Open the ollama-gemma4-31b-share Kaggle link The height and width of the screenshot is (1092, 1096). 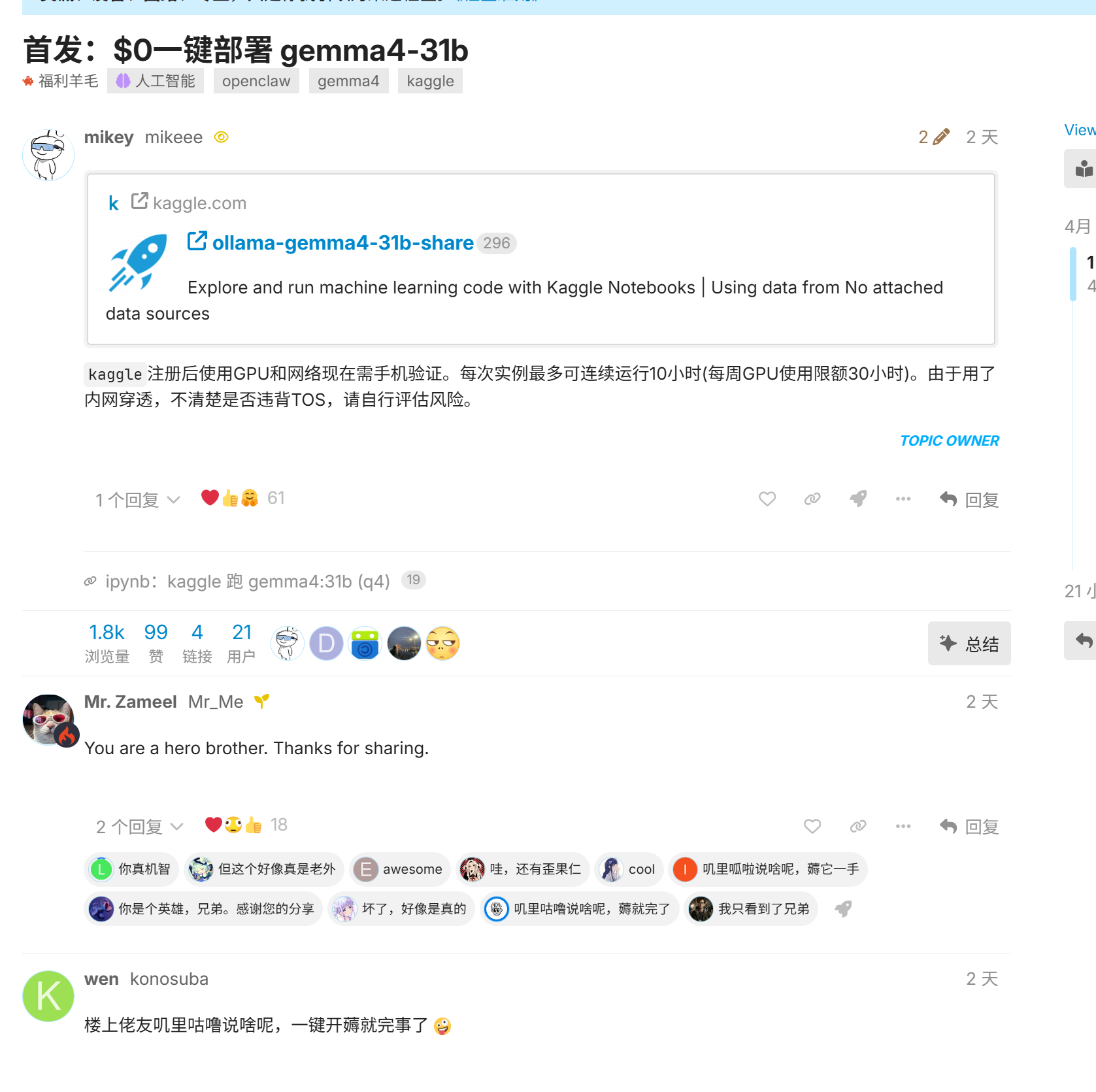pos(342,243)
